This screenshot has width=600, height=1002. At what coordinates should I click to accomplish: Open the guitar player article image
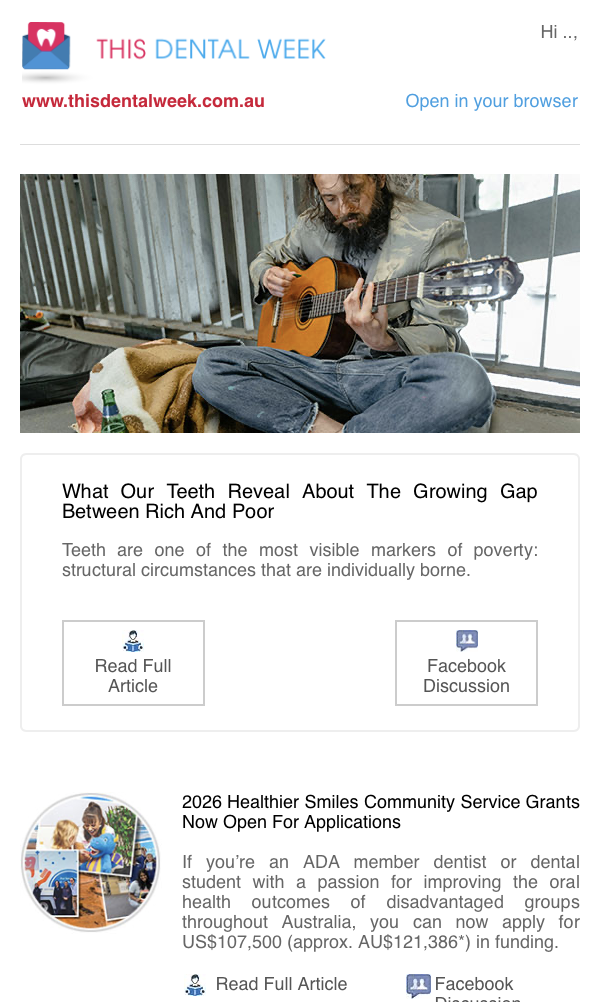[300, 303]
